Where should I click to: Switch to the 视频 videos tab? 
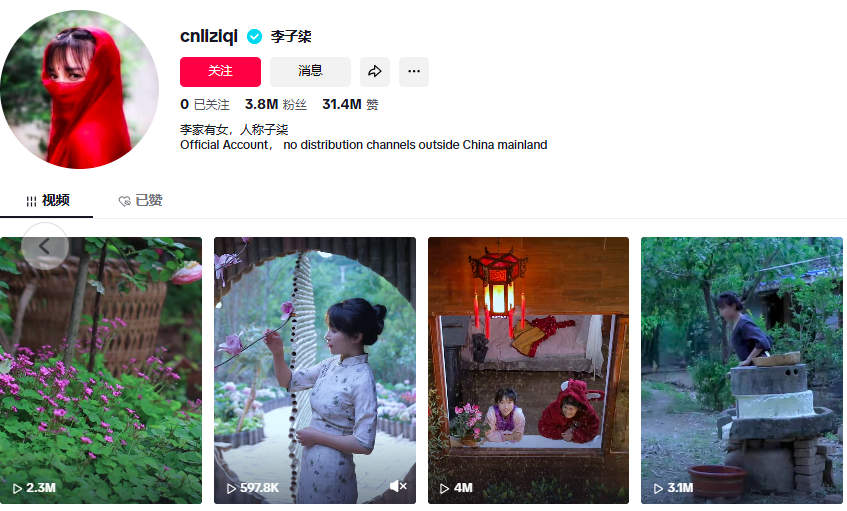47,200
